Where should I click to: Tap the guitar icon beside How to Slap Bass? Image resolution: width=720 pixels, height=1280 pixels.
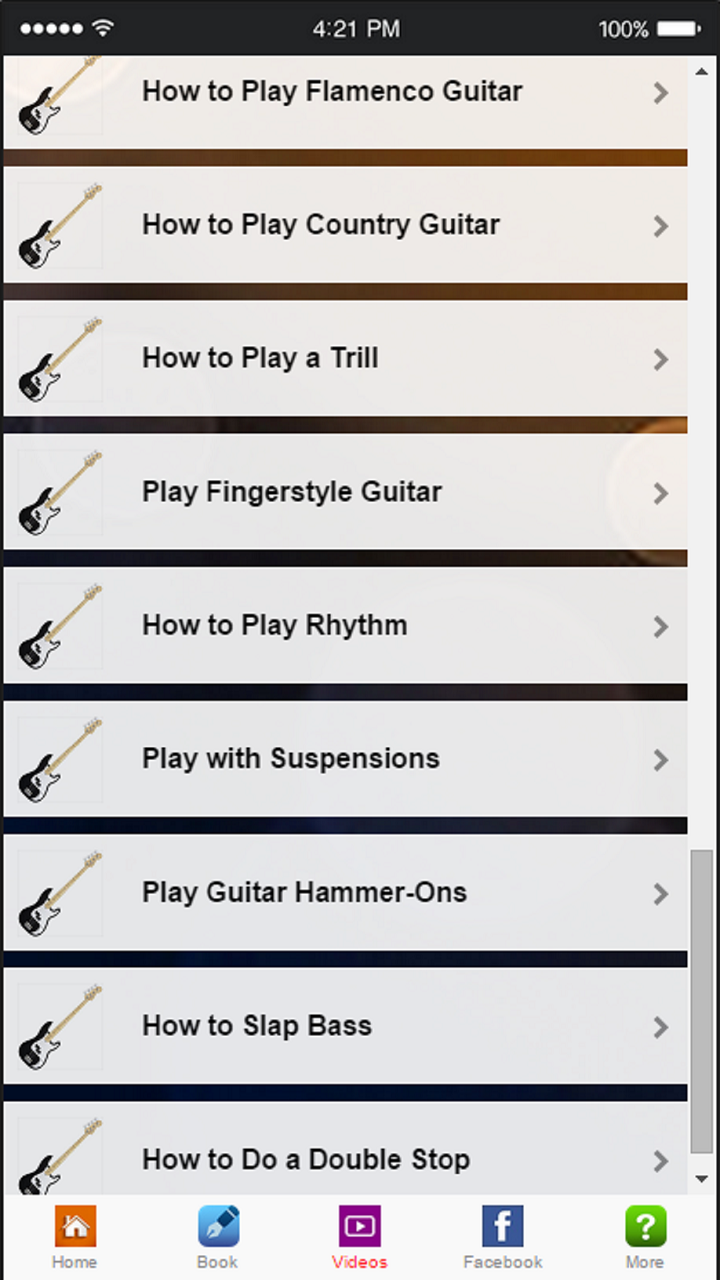(59, 1026)
